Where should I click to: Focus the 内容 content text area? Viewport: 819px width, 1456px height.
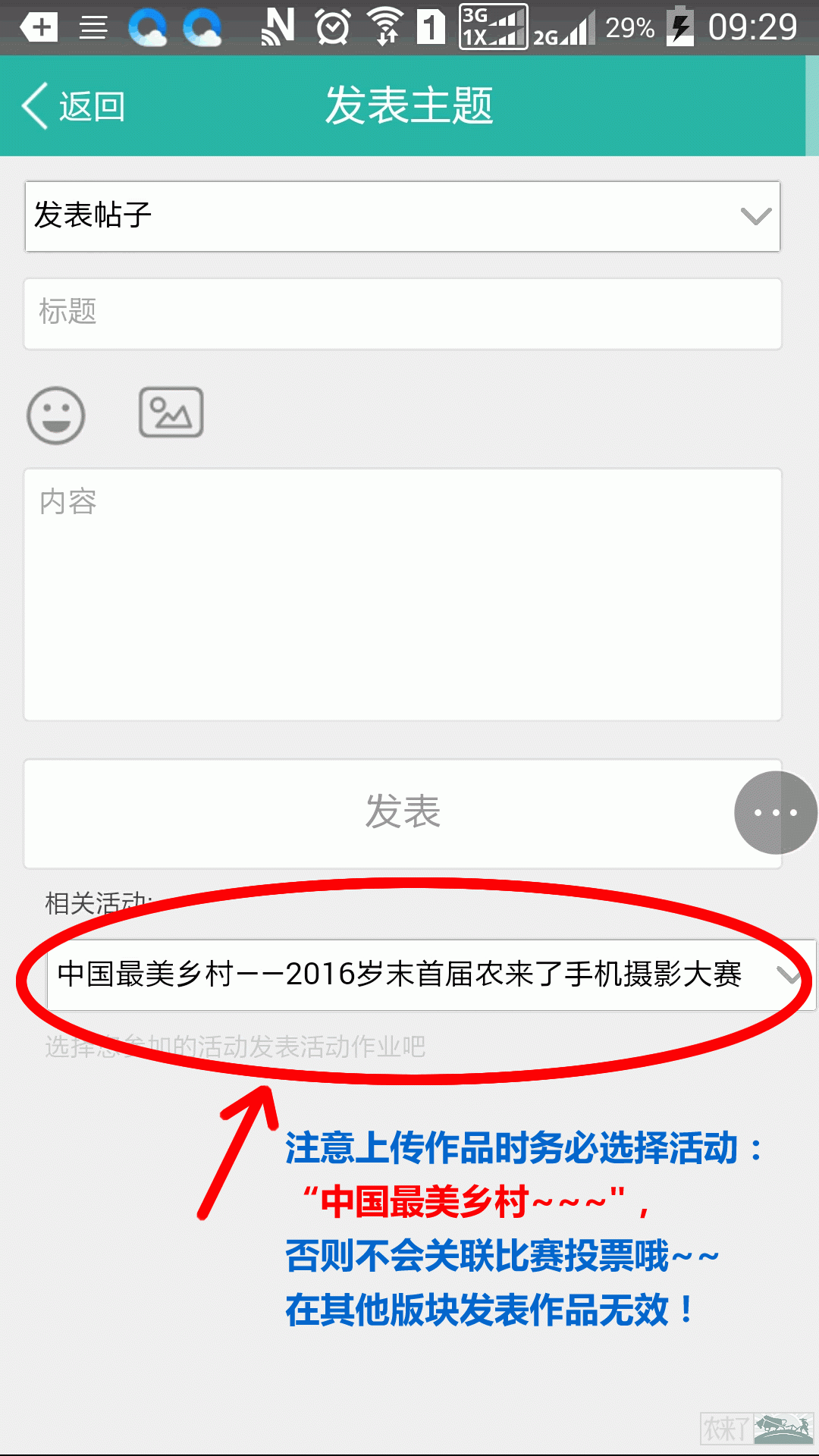click(x=403, y=595)
